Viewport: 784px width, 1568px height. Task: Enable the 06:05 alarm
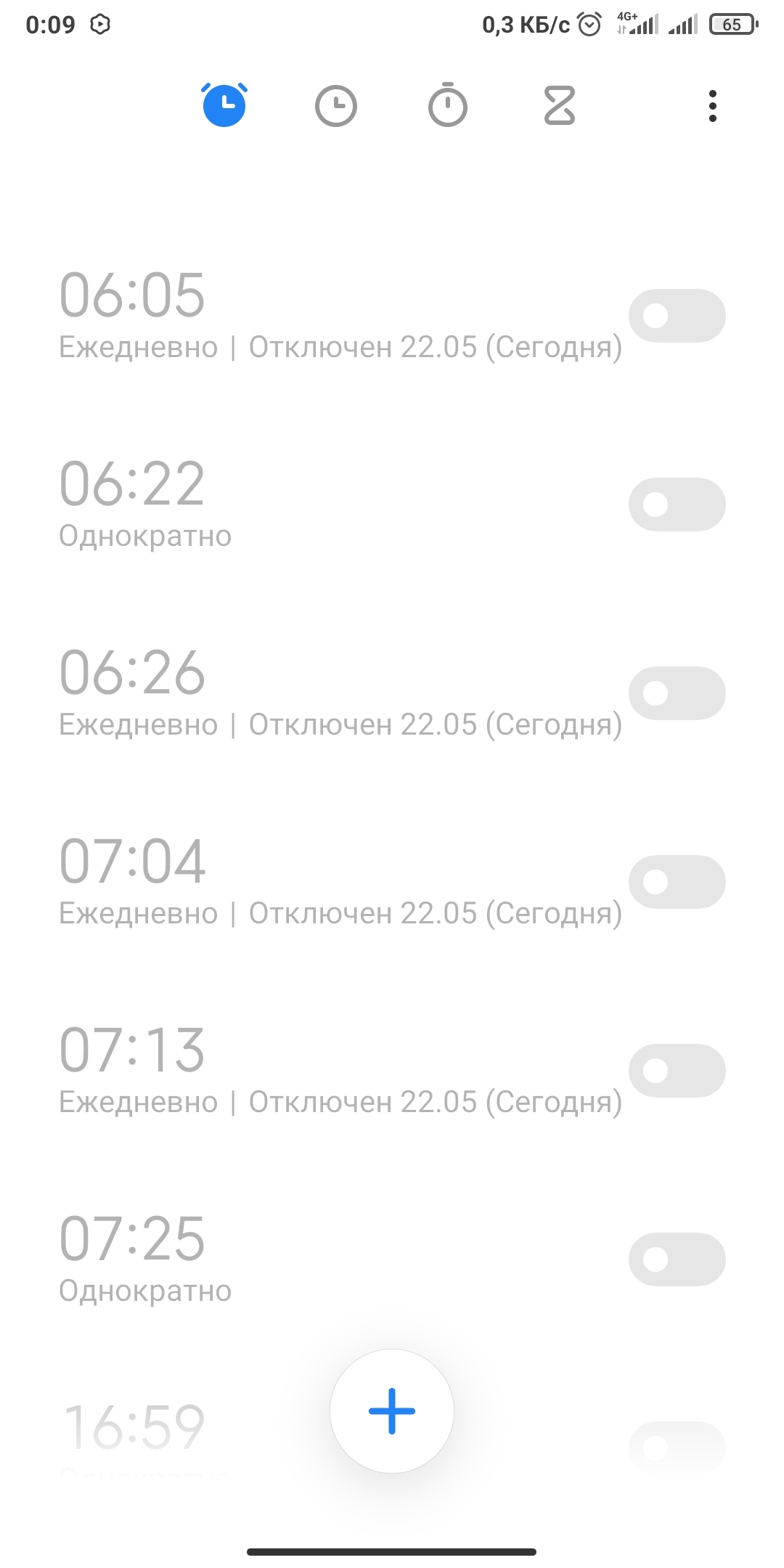pyautogui.click(x=677, y=316)
